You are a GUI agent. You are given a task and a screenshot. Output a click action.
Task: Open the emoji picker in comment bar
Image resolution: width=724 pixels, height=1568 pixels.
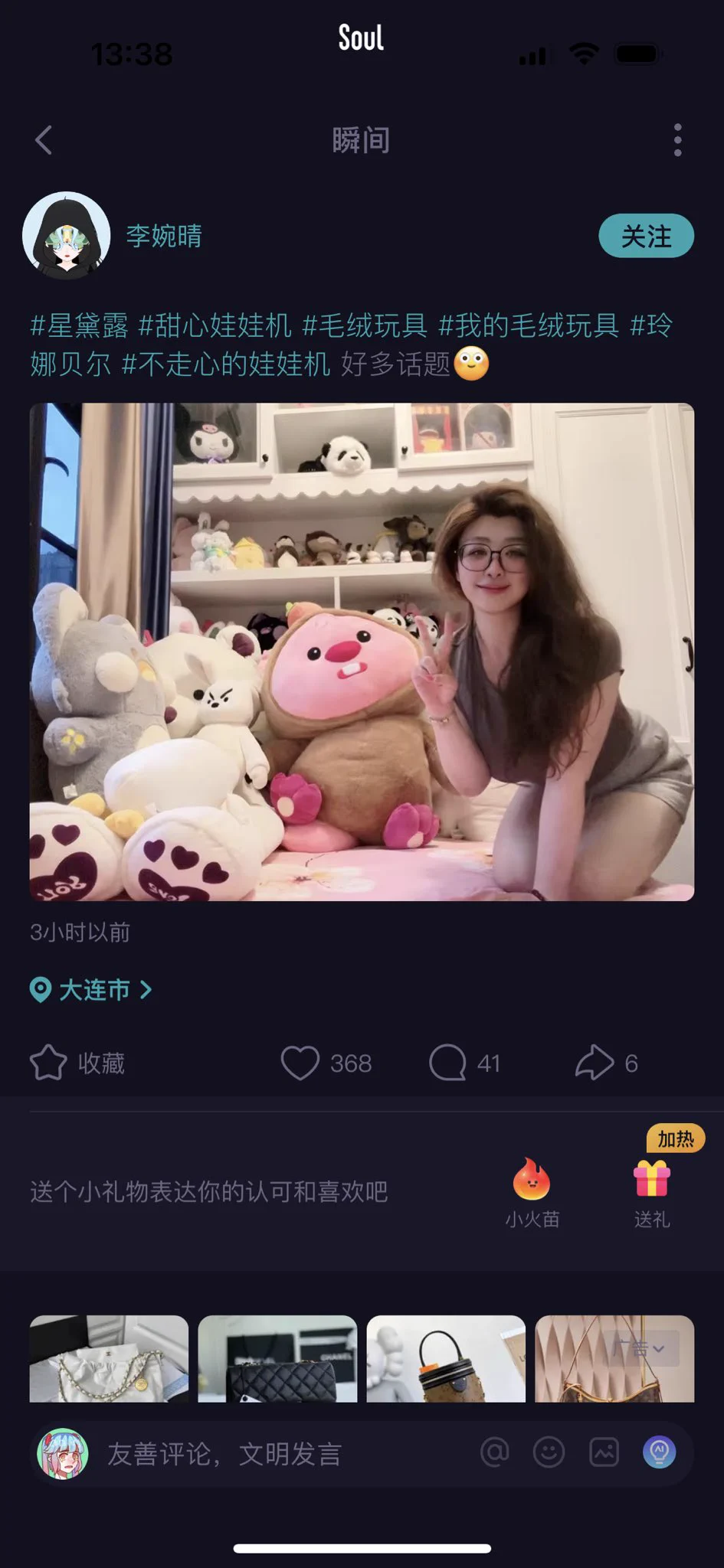[549, 1452]
